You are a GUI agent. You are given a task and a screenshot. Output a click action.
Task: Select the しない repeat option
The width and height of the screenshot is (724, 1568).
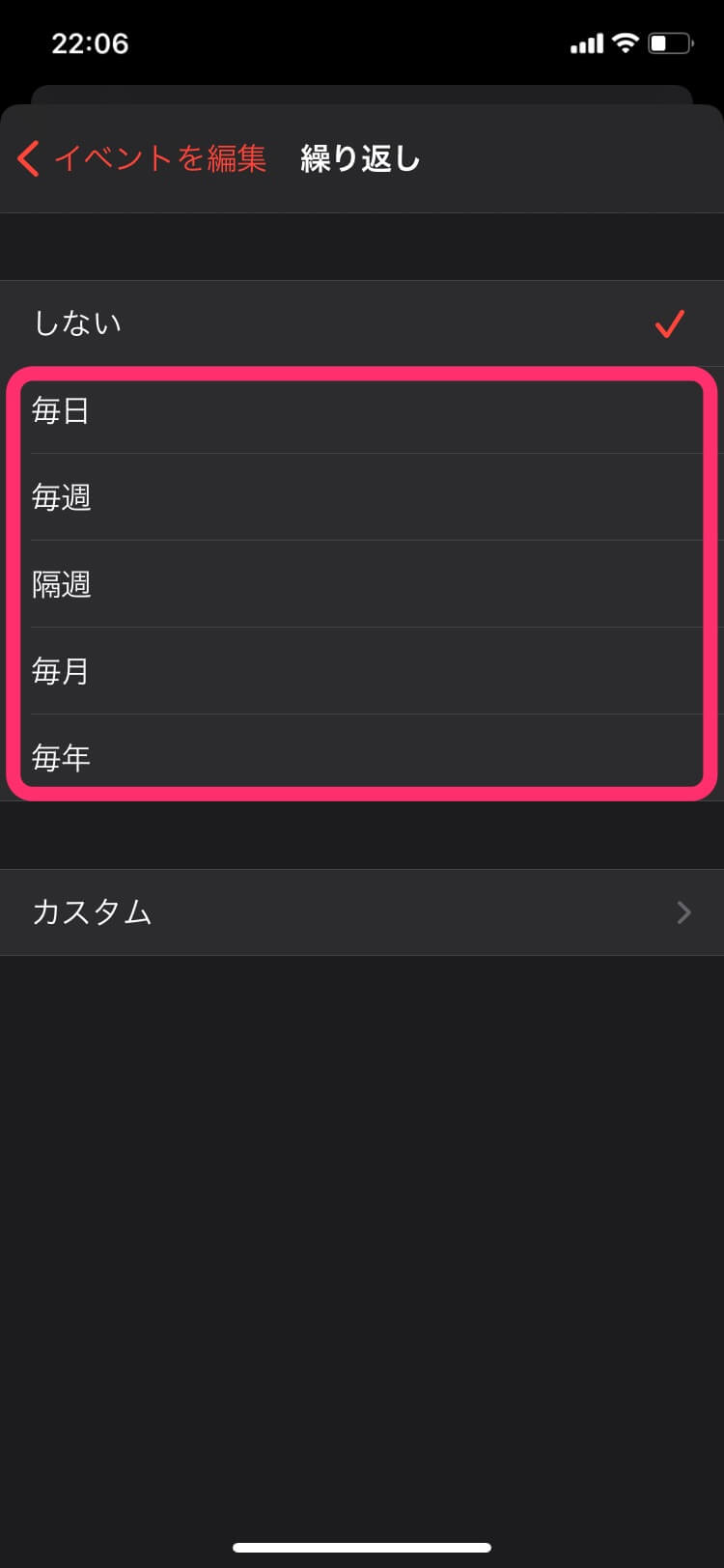362,323
